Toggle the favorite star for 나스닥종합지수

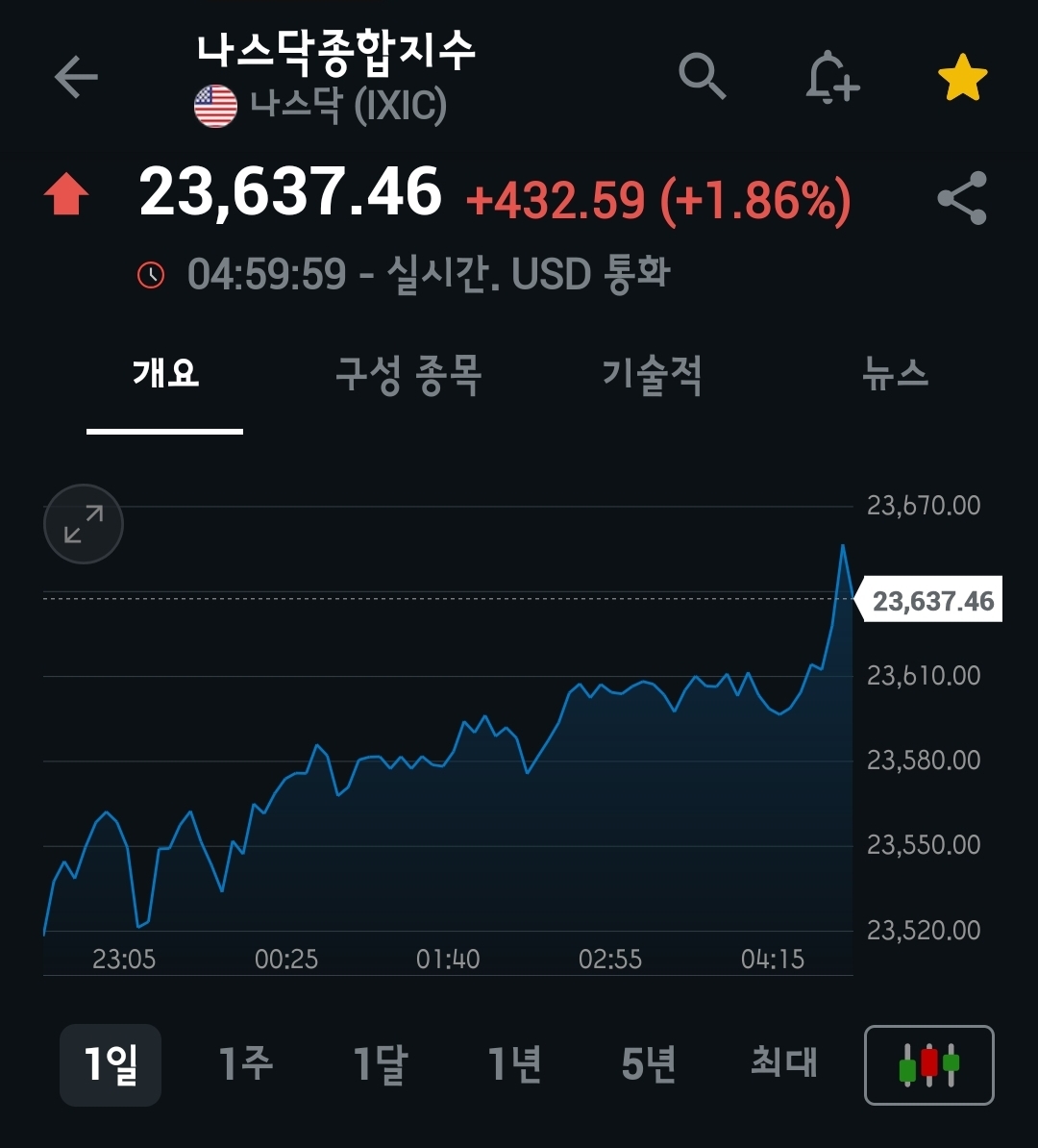pos(962,79)
